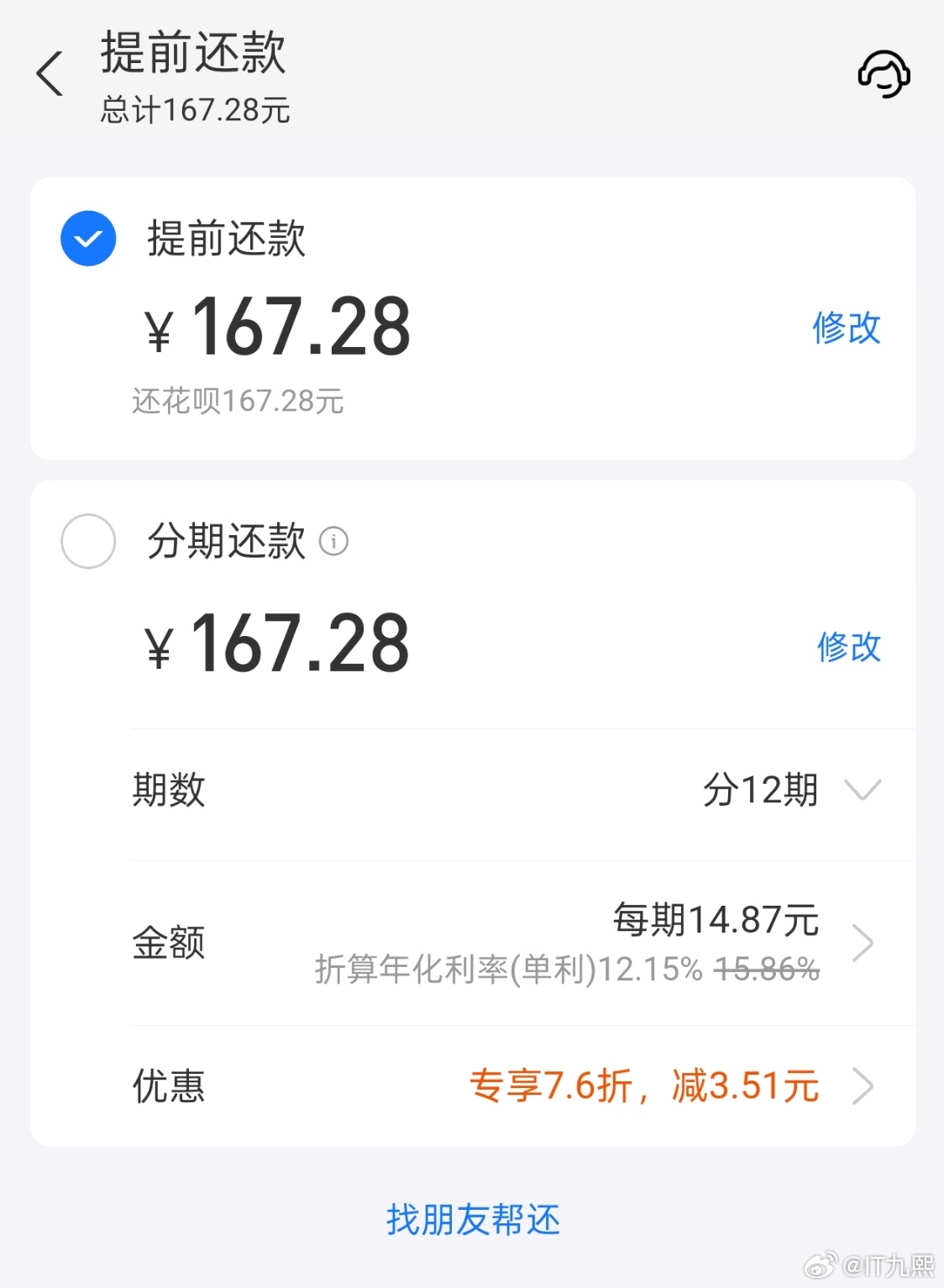Open 金额 details via right arrow
The image size is (944, 1288).
863,943
